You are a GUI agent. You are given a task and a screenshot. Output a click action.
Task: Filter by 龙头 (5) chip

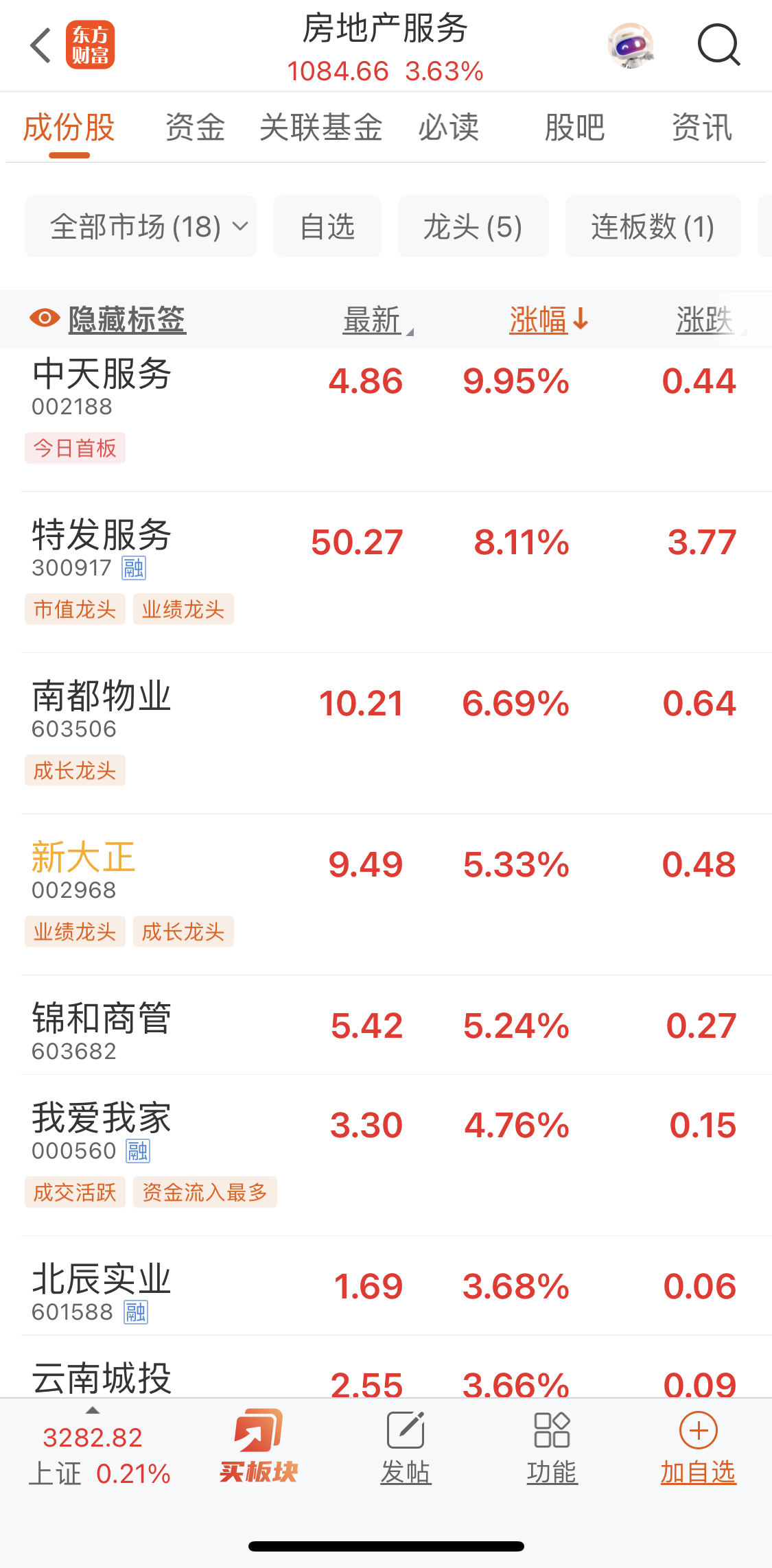(473, 226)
